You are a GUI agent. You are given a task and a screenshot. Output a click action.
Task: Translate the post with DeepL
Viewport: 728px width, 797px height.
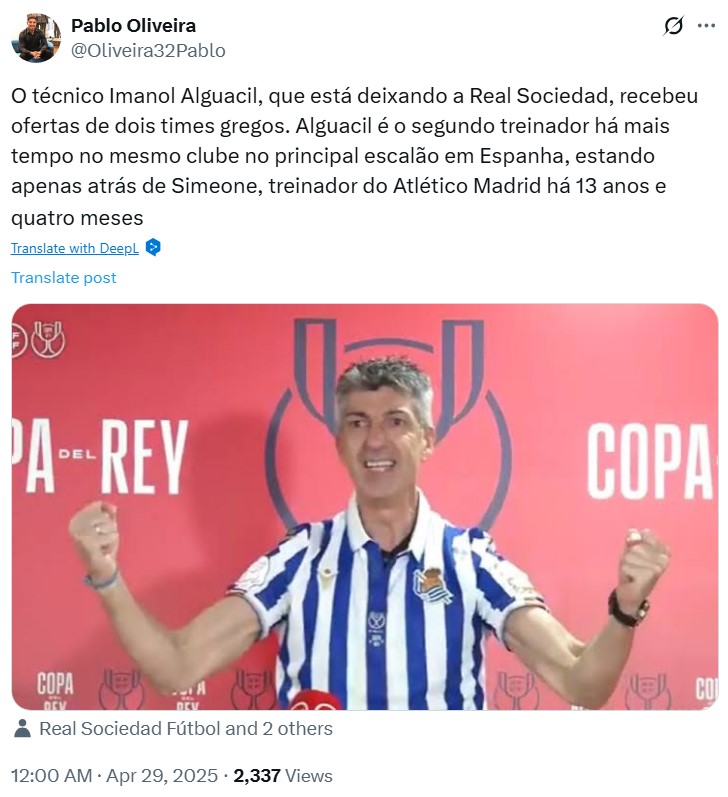(76, 248)
